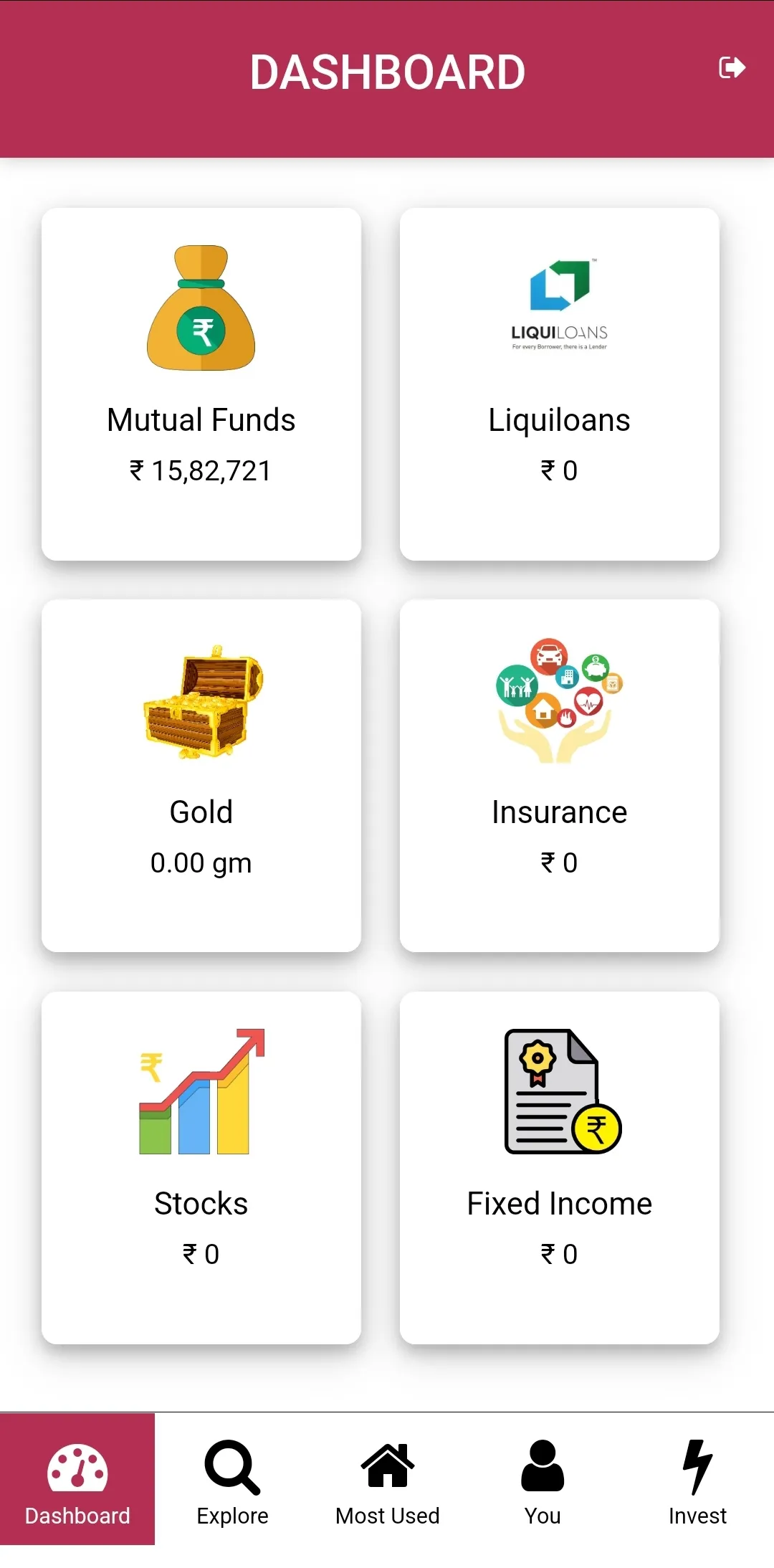Tap the logout icon in the header
Viewport: 774px width, 1568px height.
click(x=732, y=68)
